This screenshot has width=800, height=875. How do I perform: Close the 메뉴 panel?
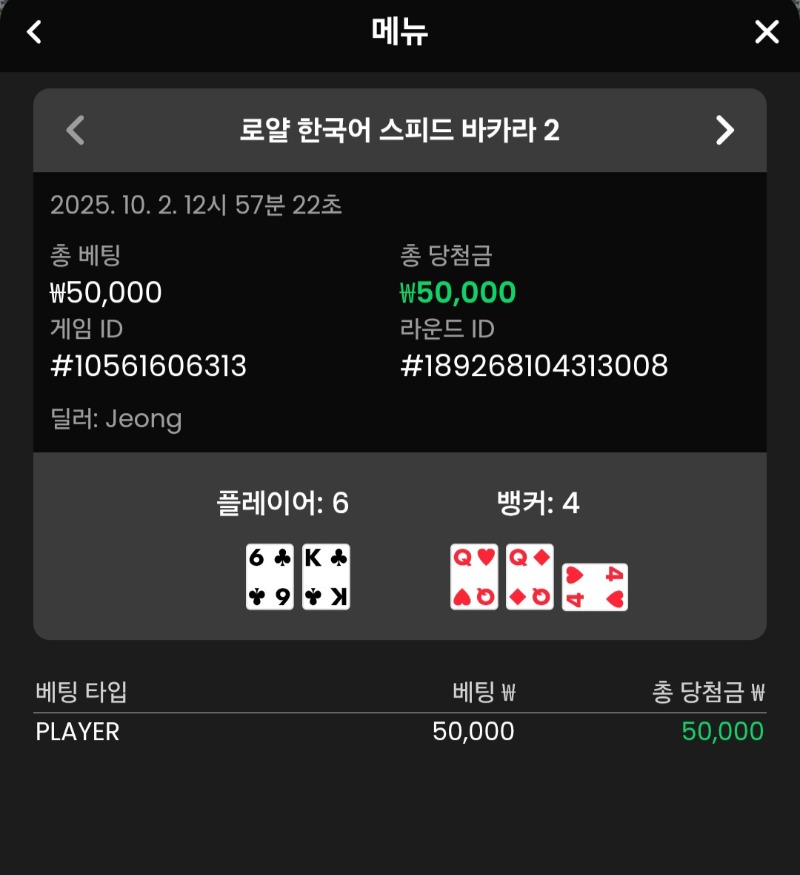click(x=766, y=32)
